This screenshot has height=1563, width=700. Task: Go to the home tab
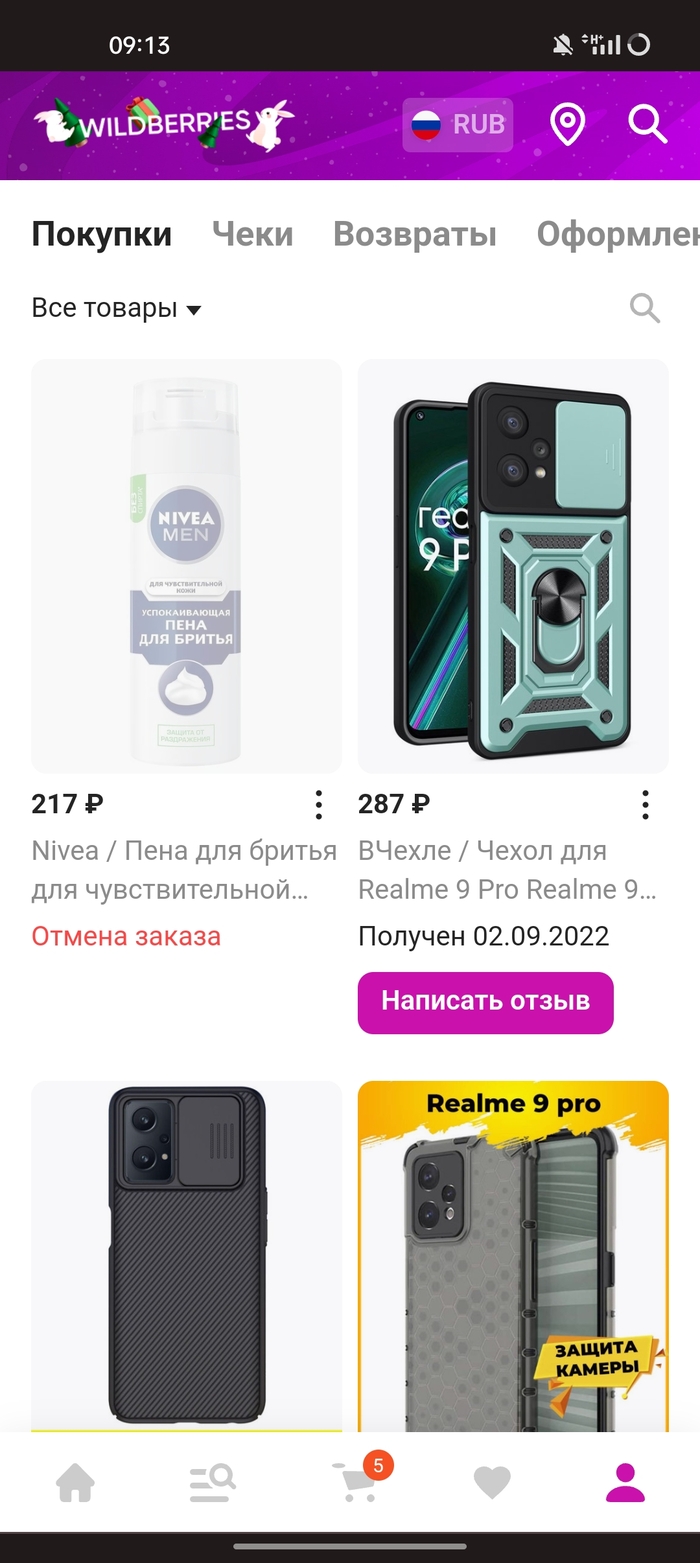(x=75, y=1483)
